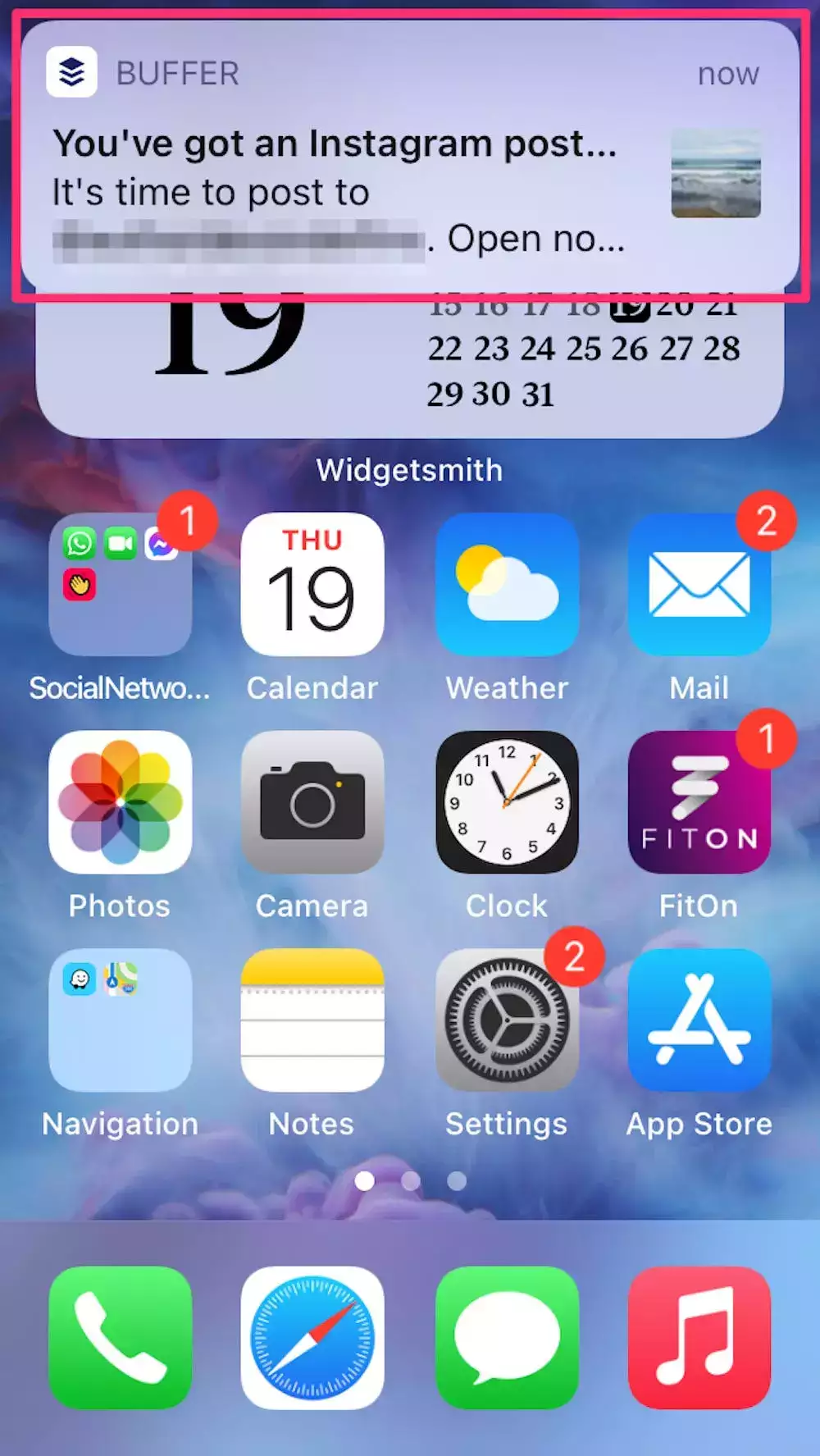Open the Notes app

tap(312, 1020)
